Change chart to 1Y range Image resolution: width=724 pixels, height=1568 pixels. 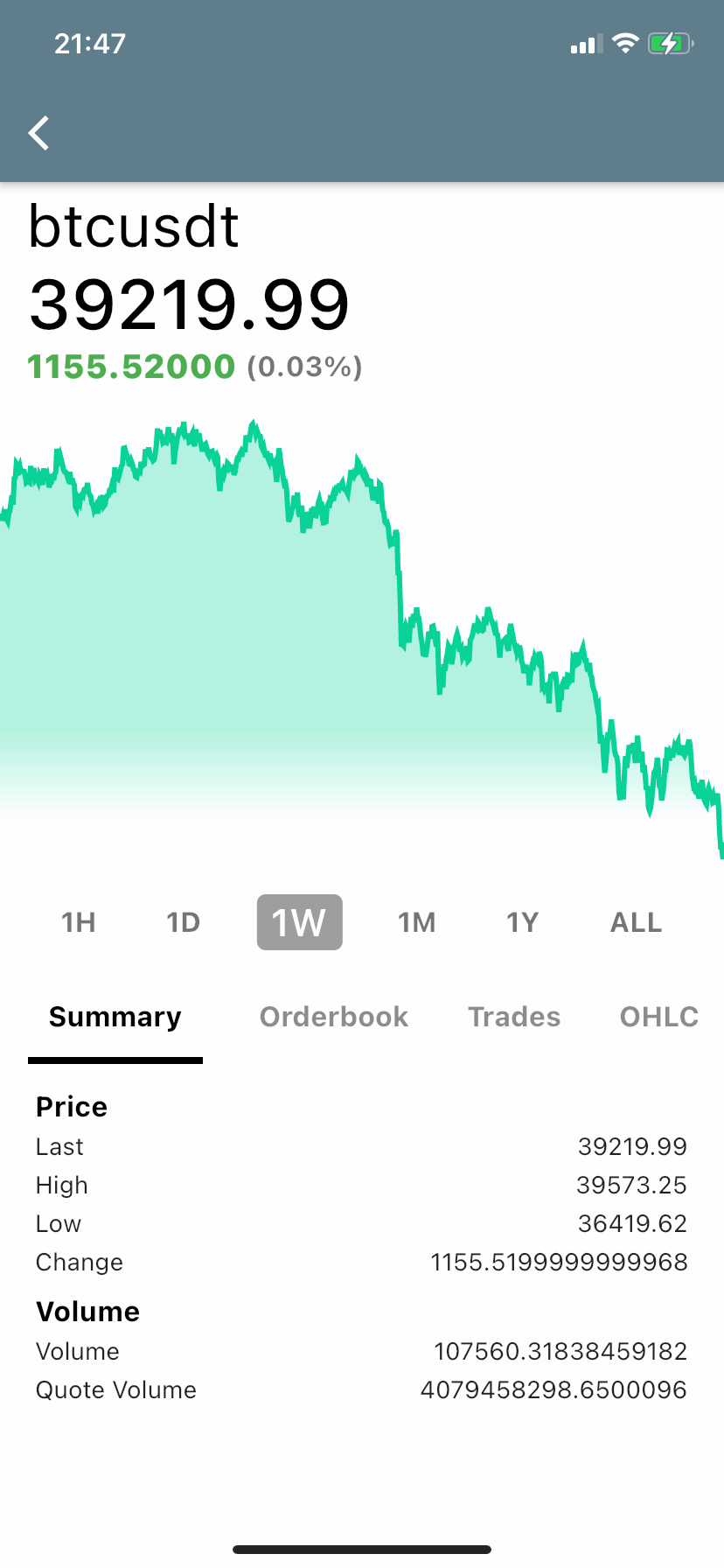pyautogui.click(x=522, y=922)
